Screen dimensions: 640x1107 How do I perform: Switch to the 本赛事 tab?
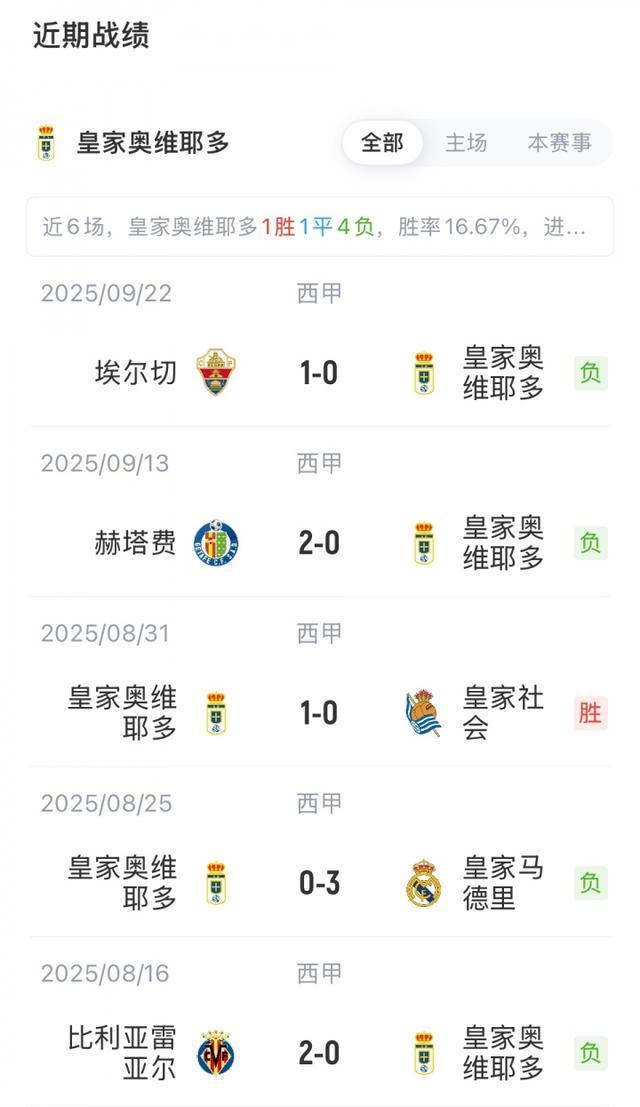pos(560,143)
